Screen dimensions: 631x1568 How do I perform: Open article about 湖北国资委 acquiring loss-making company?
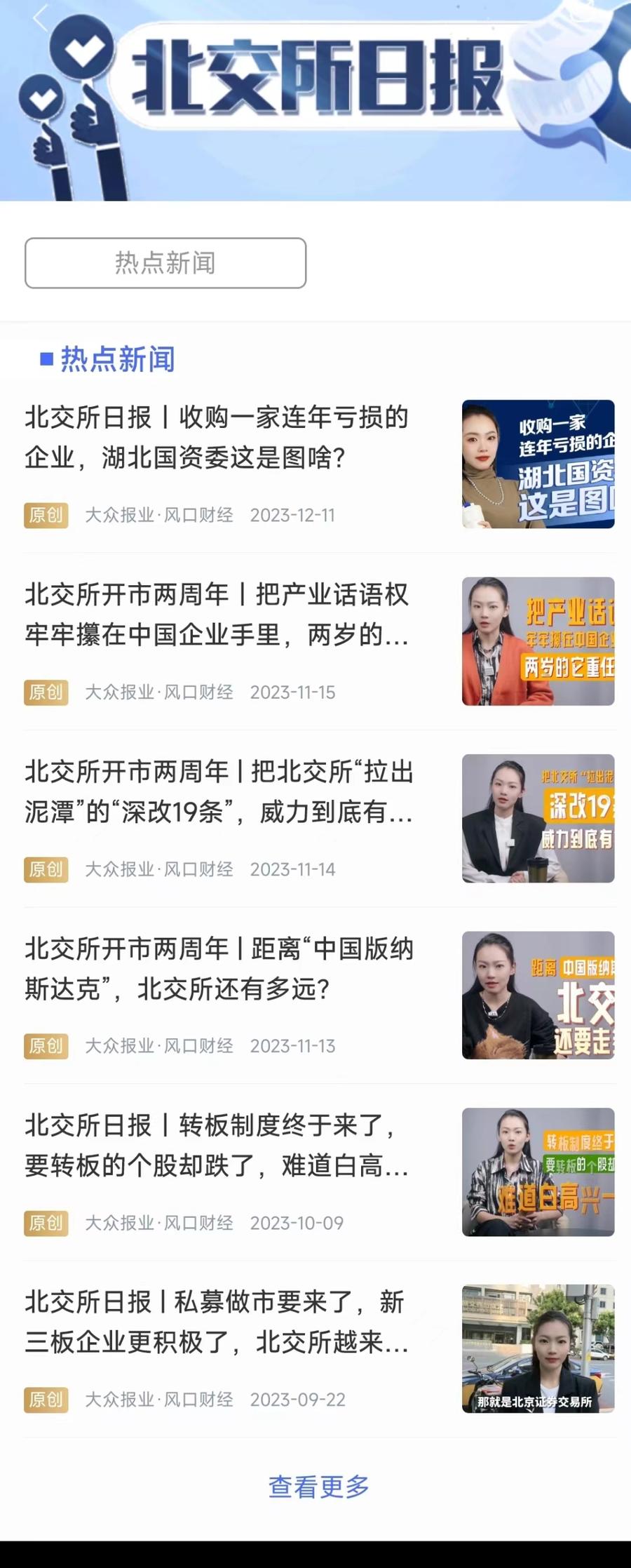point(217,437)
